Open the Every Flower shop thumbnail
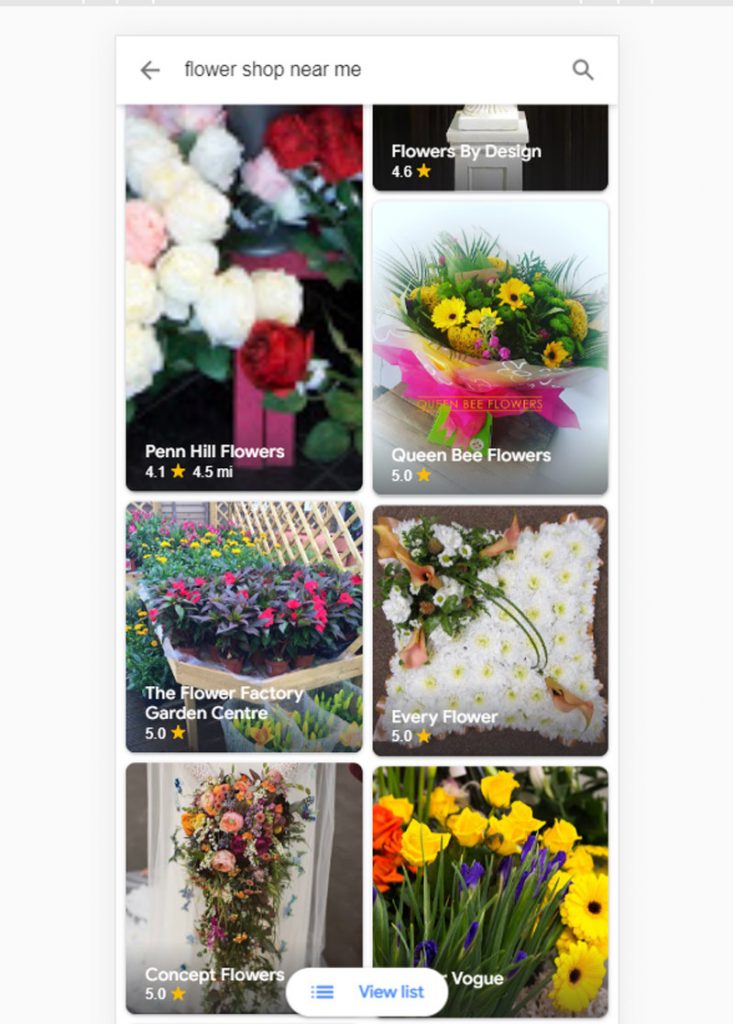Screen dimensions: 733x1024 489,610
